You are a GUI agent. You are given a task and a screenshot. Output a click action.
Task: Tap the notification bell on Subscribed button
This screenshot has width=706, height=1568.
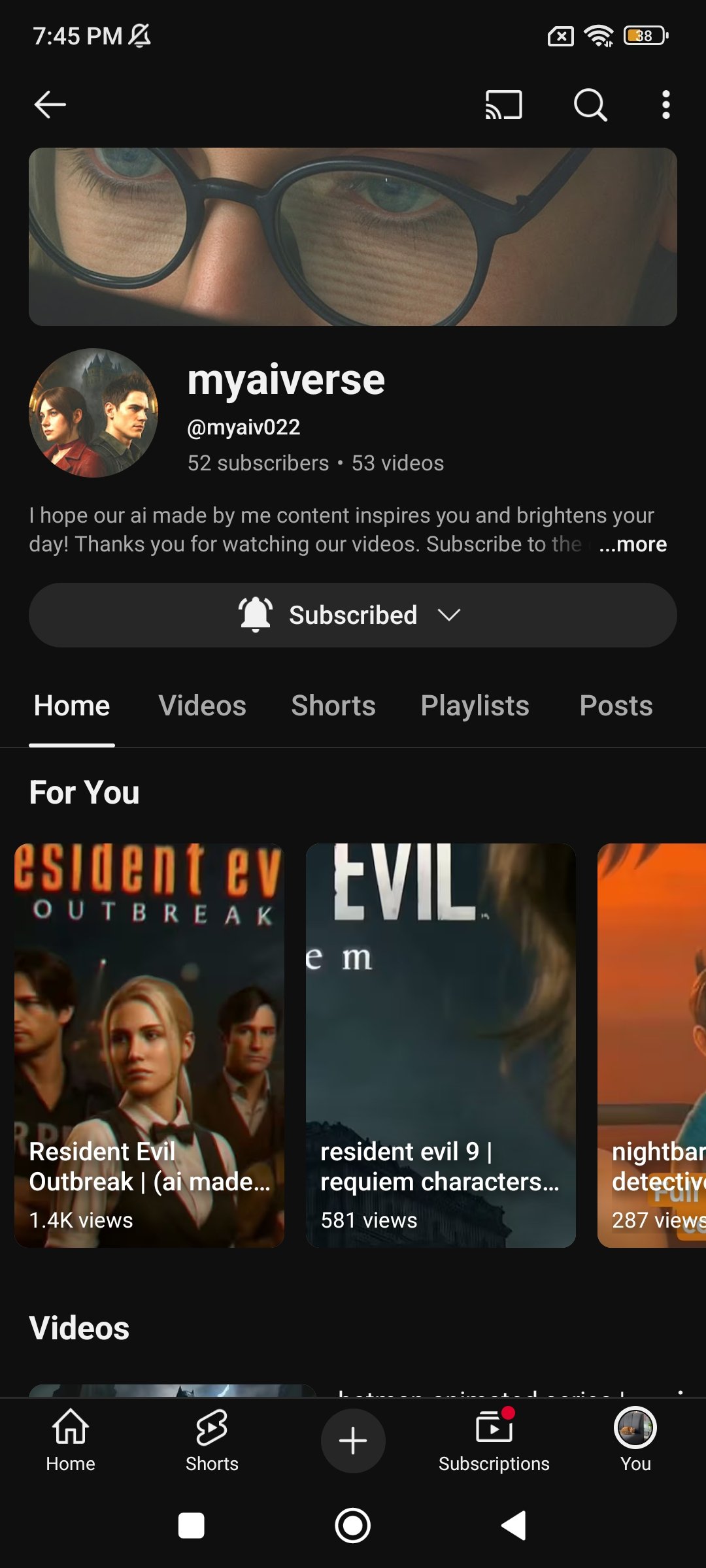pos(254,614)
